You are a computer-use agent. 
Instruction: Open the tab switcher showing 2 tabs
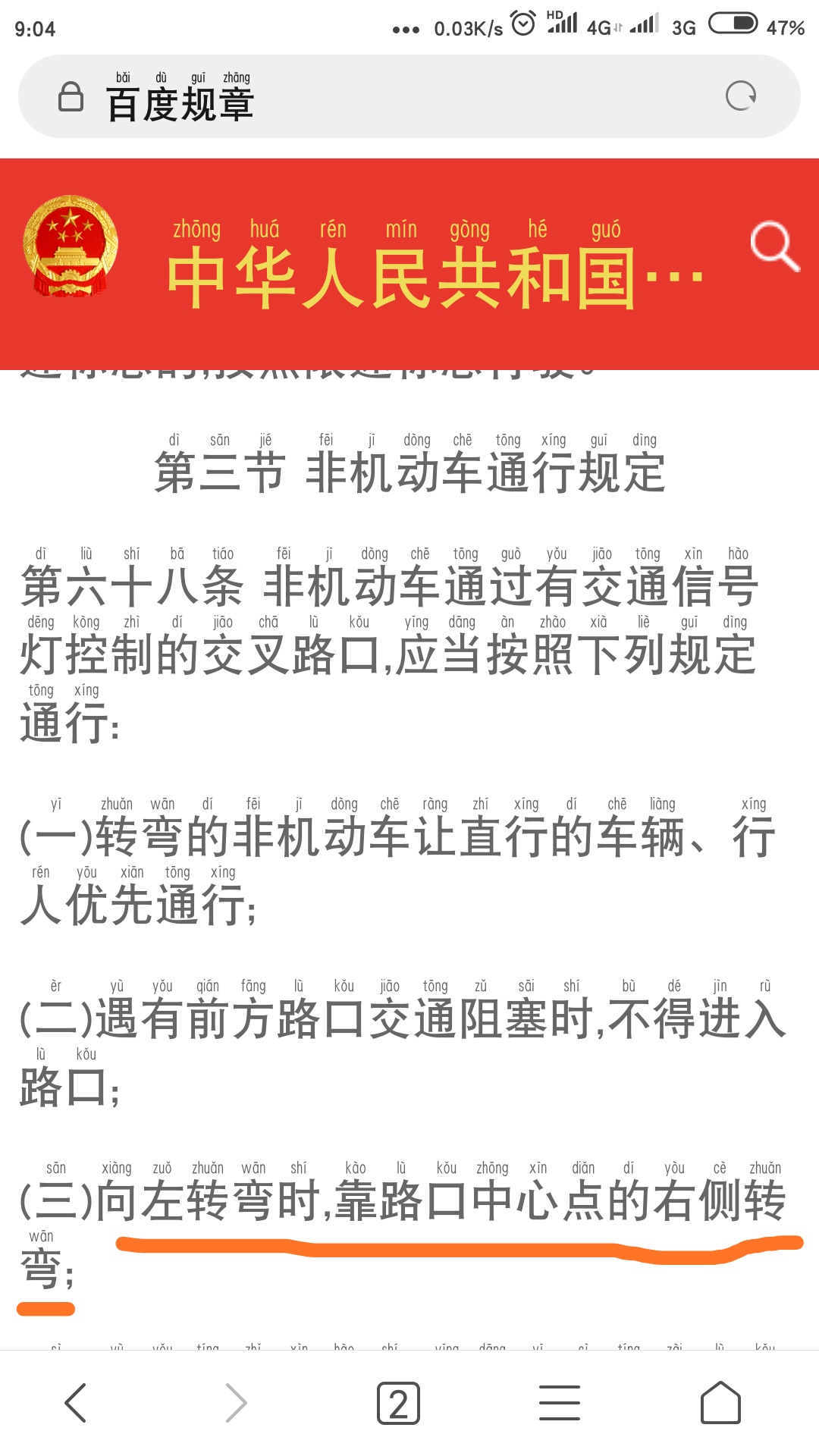pyautogui.click(x=398, y=1403)
